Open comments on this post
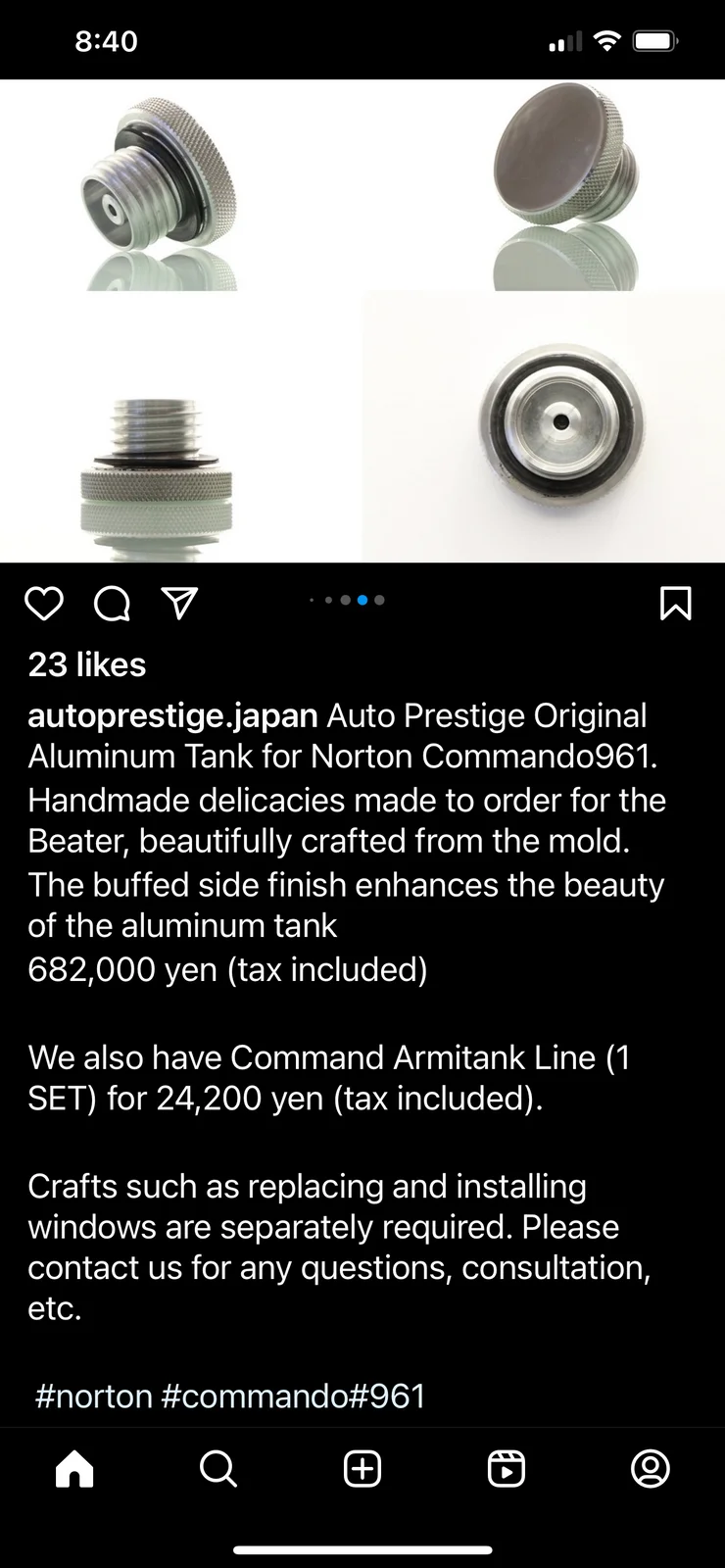Image resolution: width=725 pixels, height=1568 pixels. coord(112,604)
